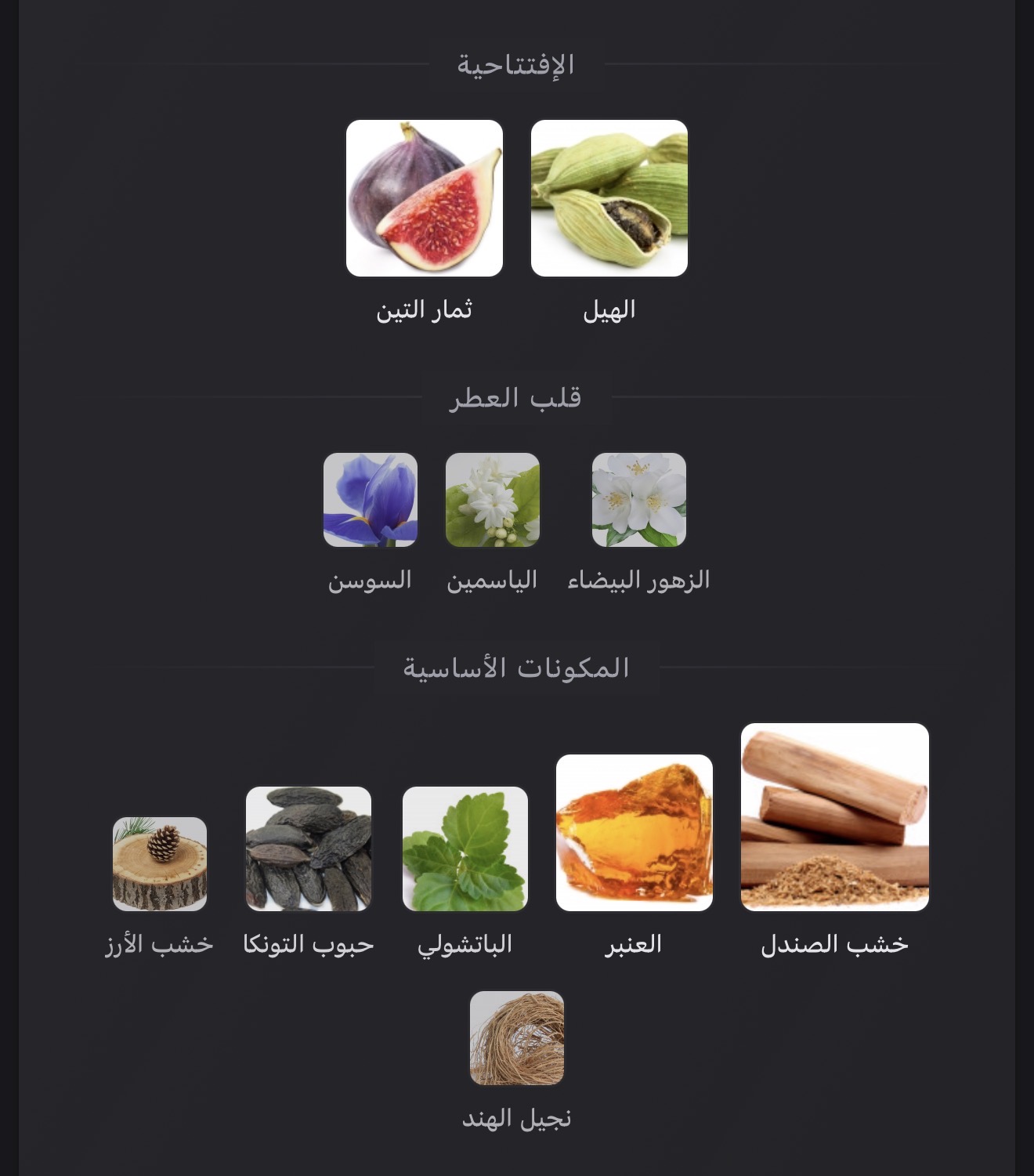Open the حبوب التونكا tonka note
Image resolution: width=1034 pixels, height=1176 pixels.
308,849
